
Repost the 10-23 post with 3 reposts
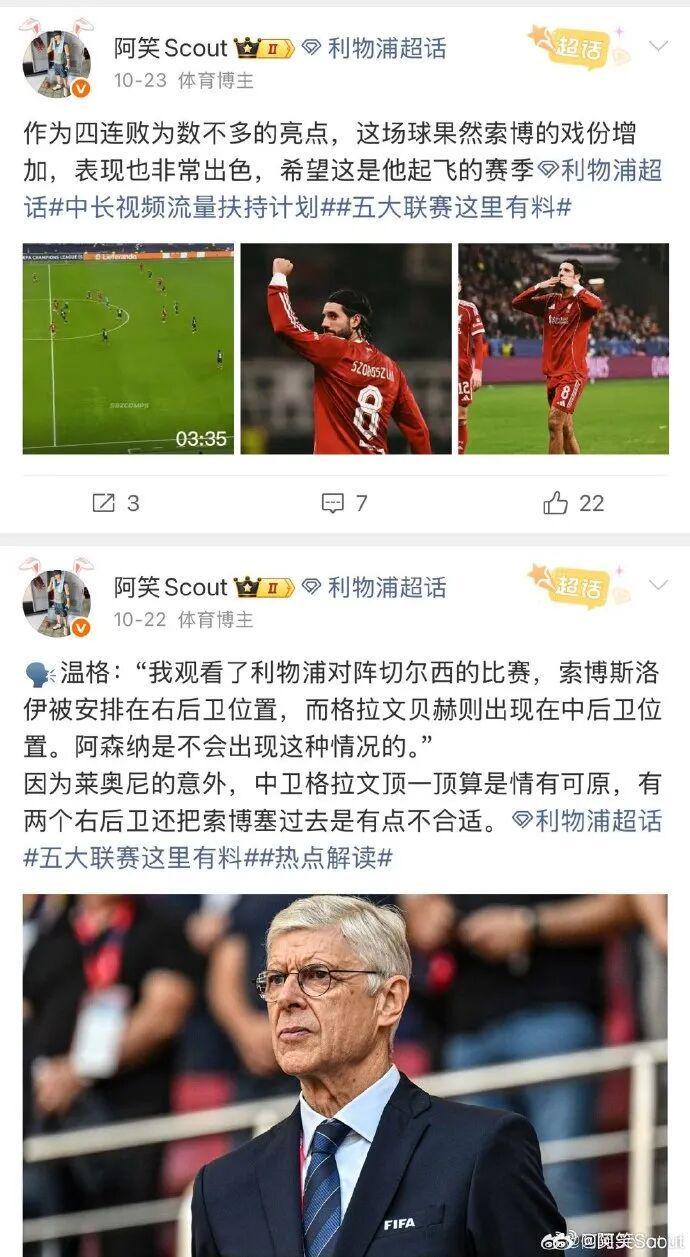(116, 503)
